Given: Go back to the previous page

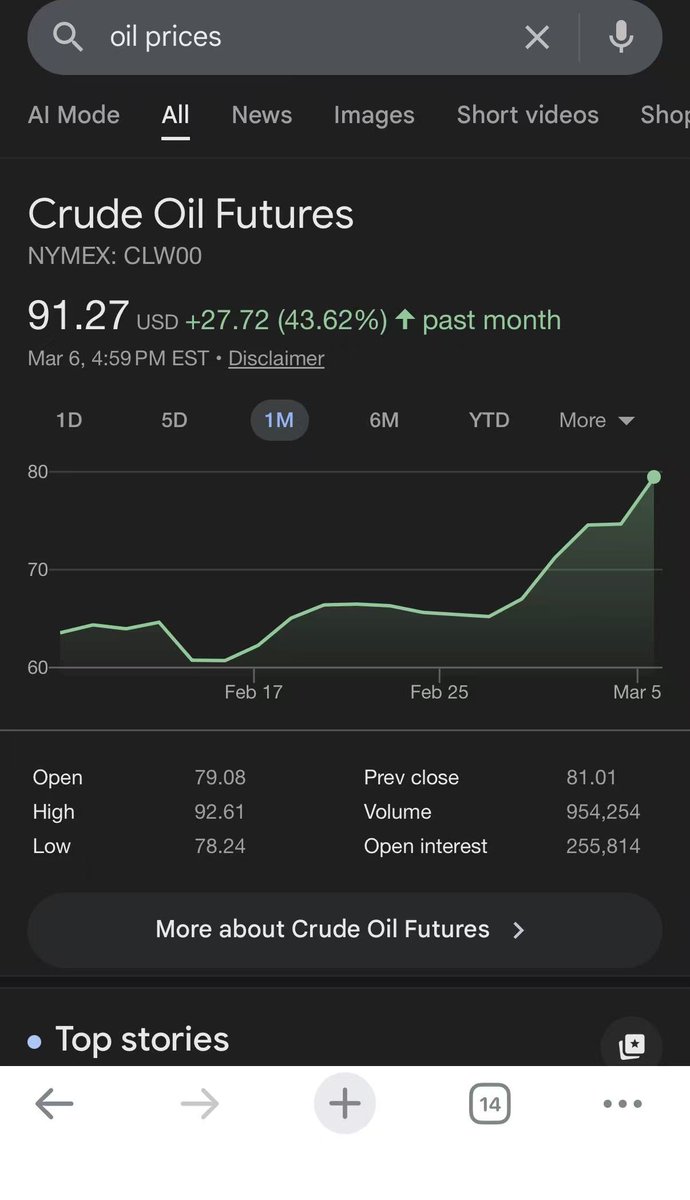Looking at the screenshot, I should tap(54, 1104).
